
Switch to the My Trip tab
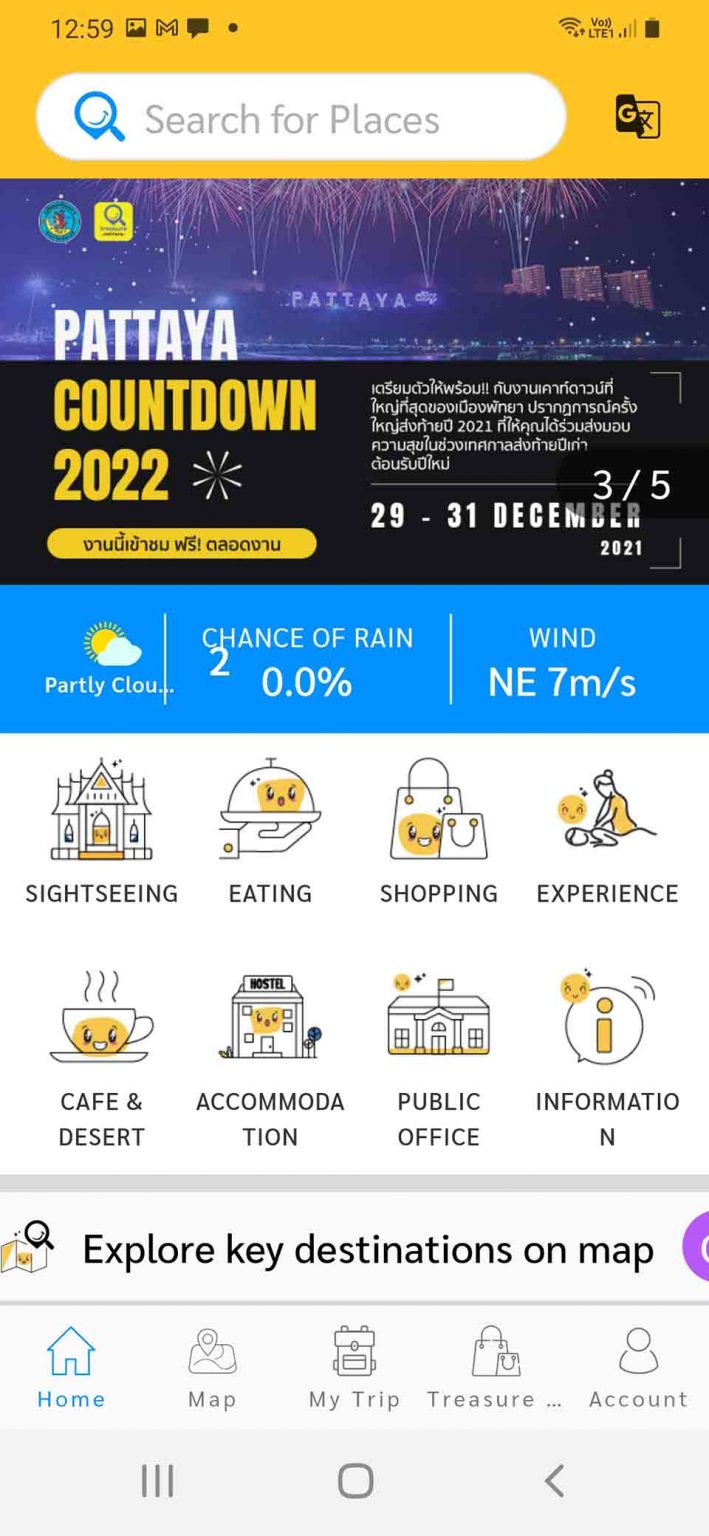point(354,1367)
